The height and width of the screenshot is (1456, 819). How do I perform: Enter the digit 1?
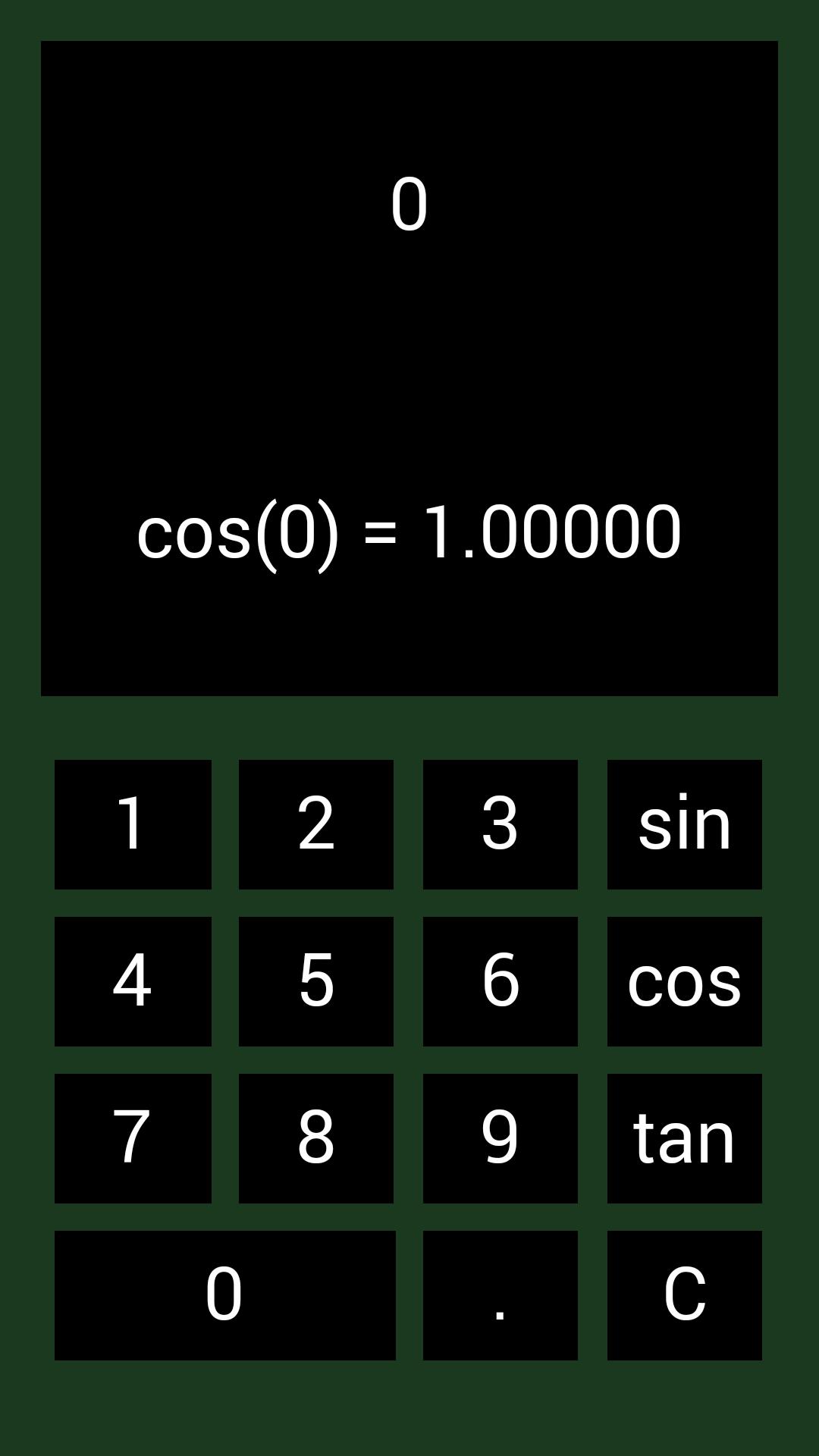[x=133, y=824]
